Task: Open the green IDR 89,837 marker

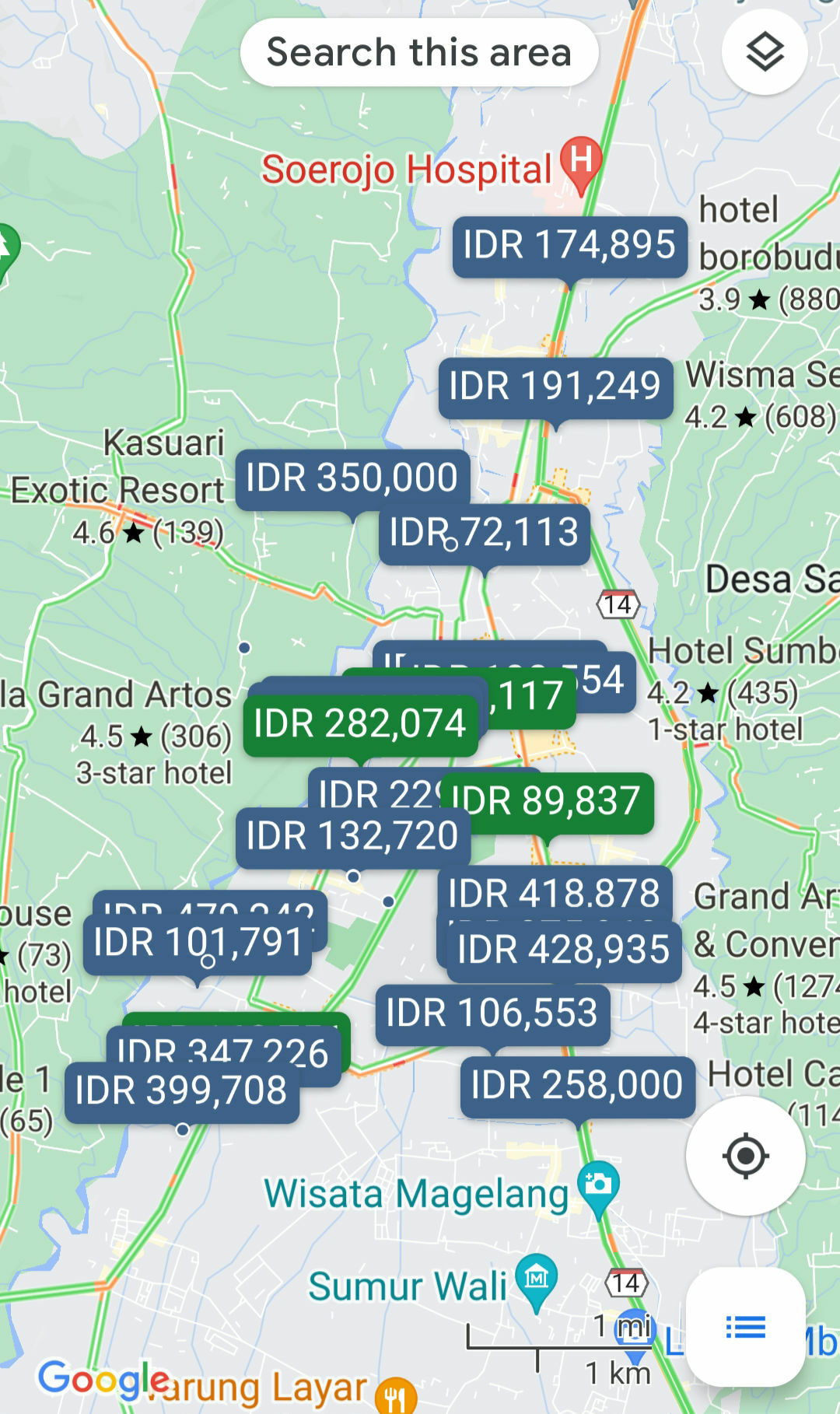Action: [548, 802]
